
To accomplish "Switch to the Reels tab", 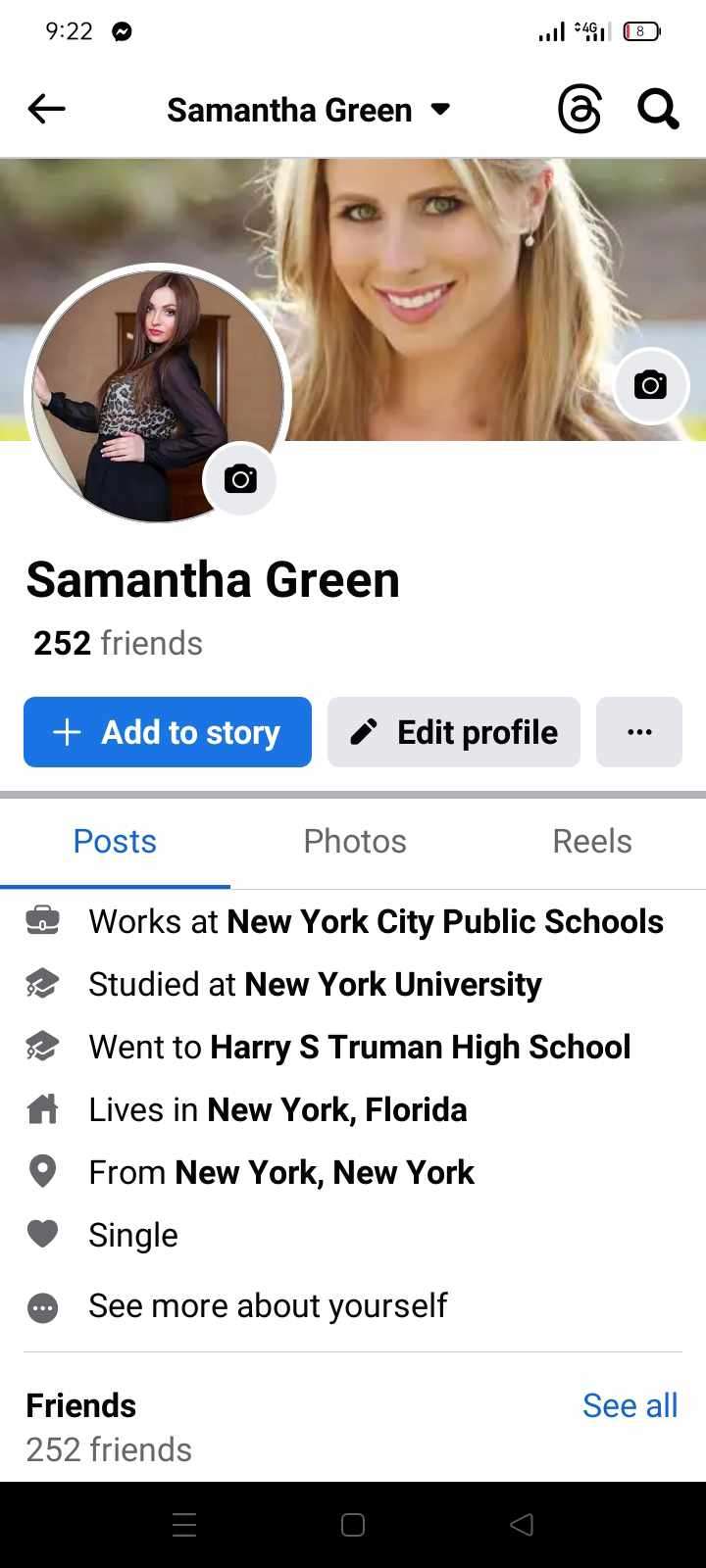I will click(592, 841).
